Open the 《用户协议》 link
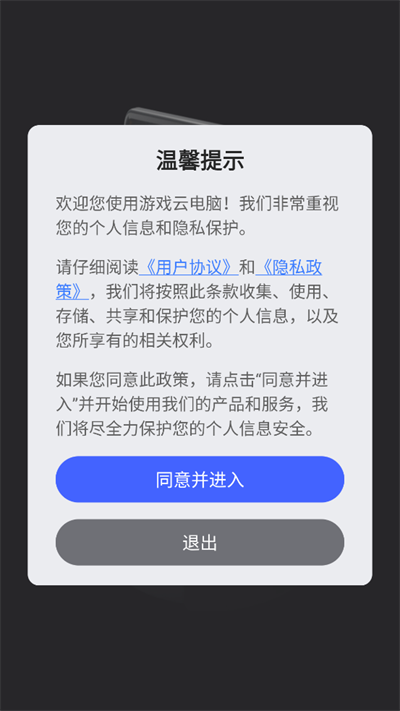400x711 pixels. point(189,268)
